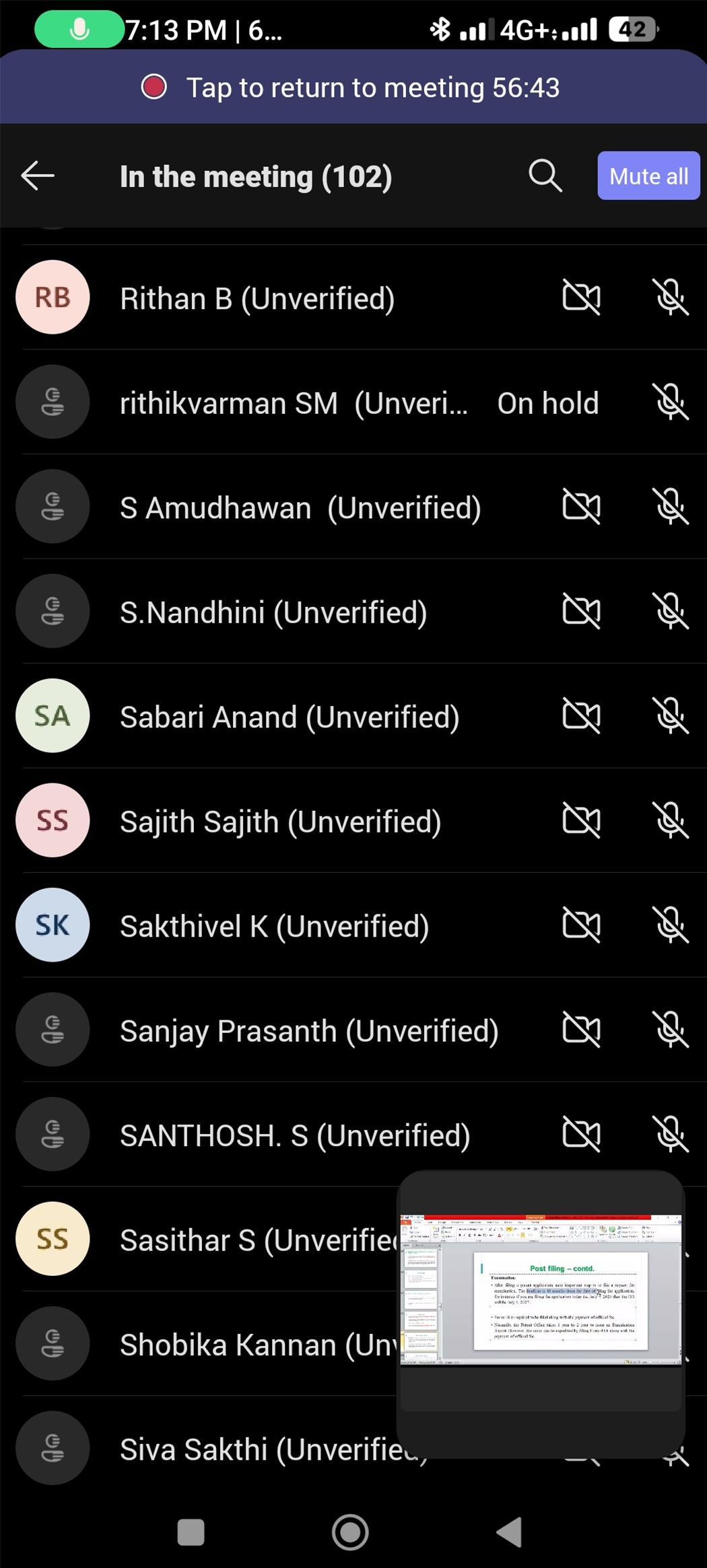This screenshot has height=1568, width=707.
Task: Open Sasithar S's participant row
Action: point(256,1240)
